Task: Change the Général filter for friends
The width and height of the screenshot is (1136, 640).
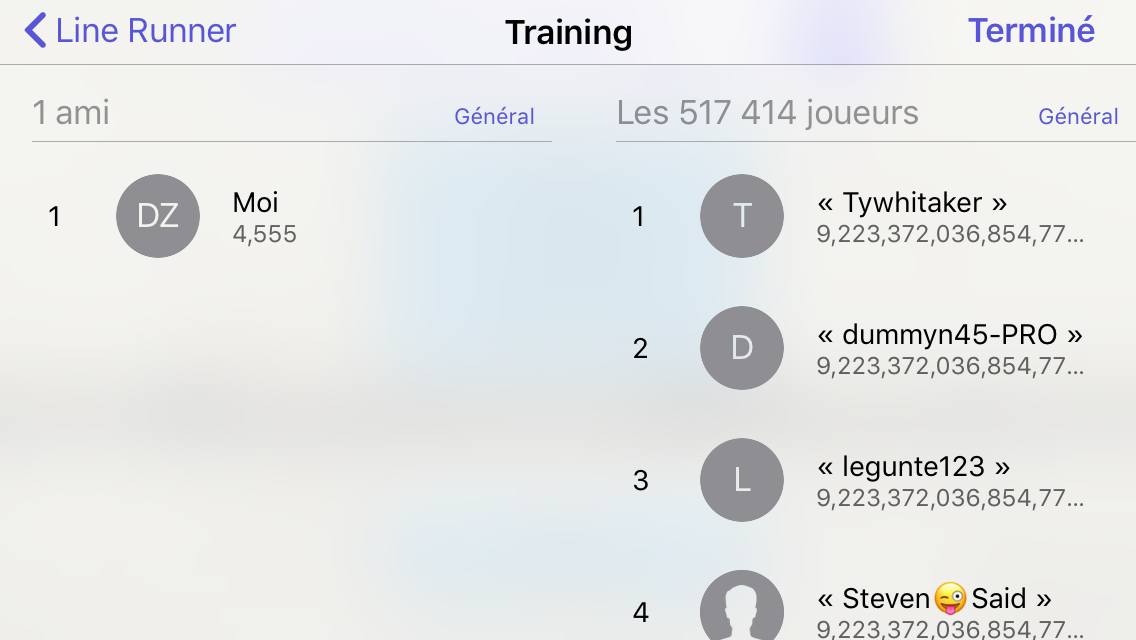Action: [x=494, y=116]
